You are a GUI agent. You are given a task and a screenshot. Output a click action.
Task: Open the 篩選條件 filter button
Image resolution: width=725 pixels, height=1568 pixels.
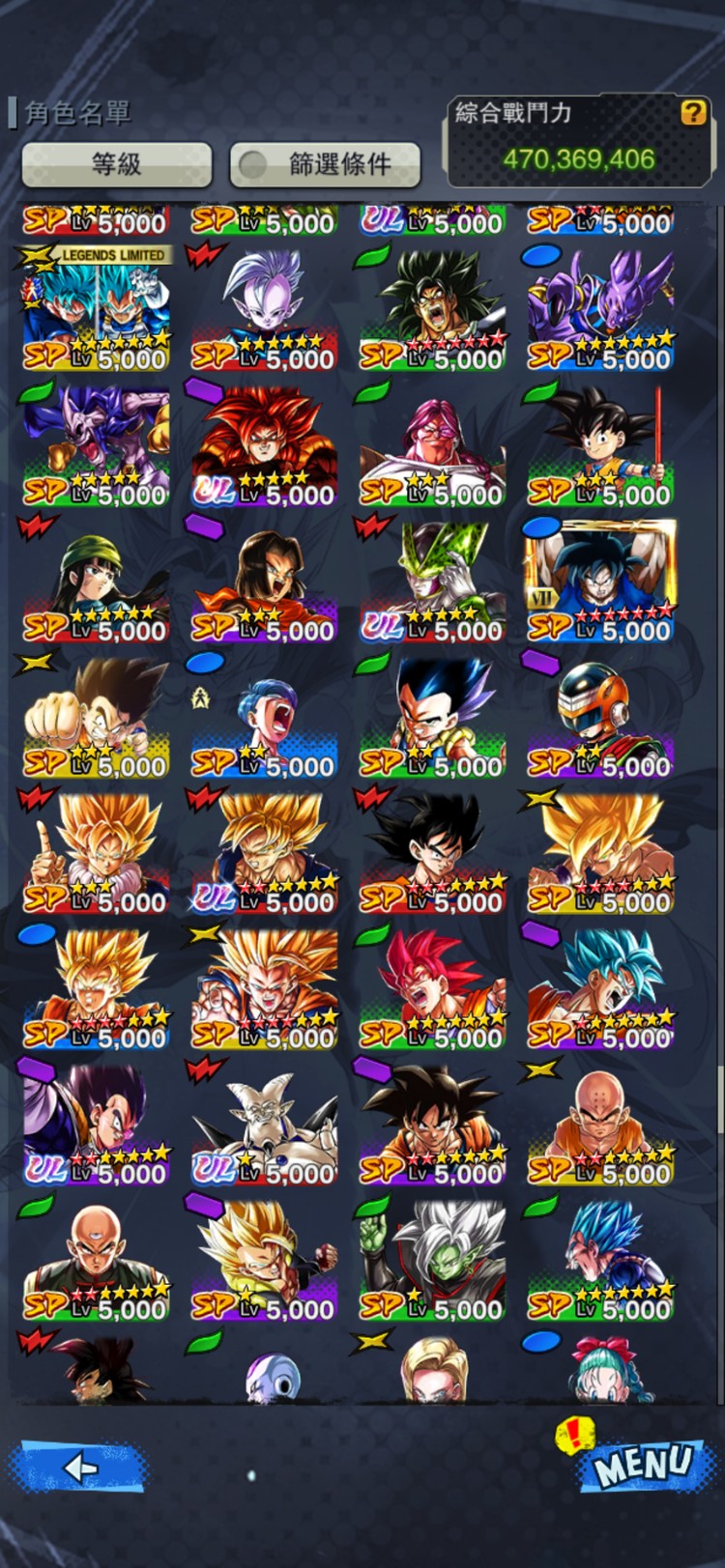325,164
